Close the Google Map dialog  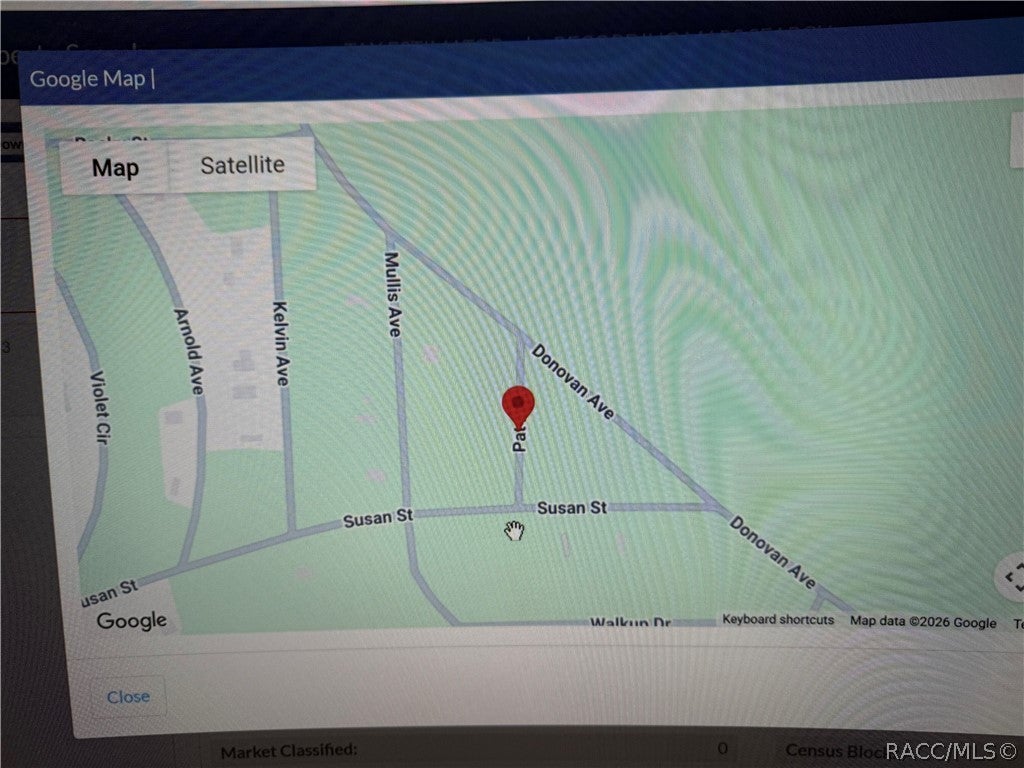128,697
